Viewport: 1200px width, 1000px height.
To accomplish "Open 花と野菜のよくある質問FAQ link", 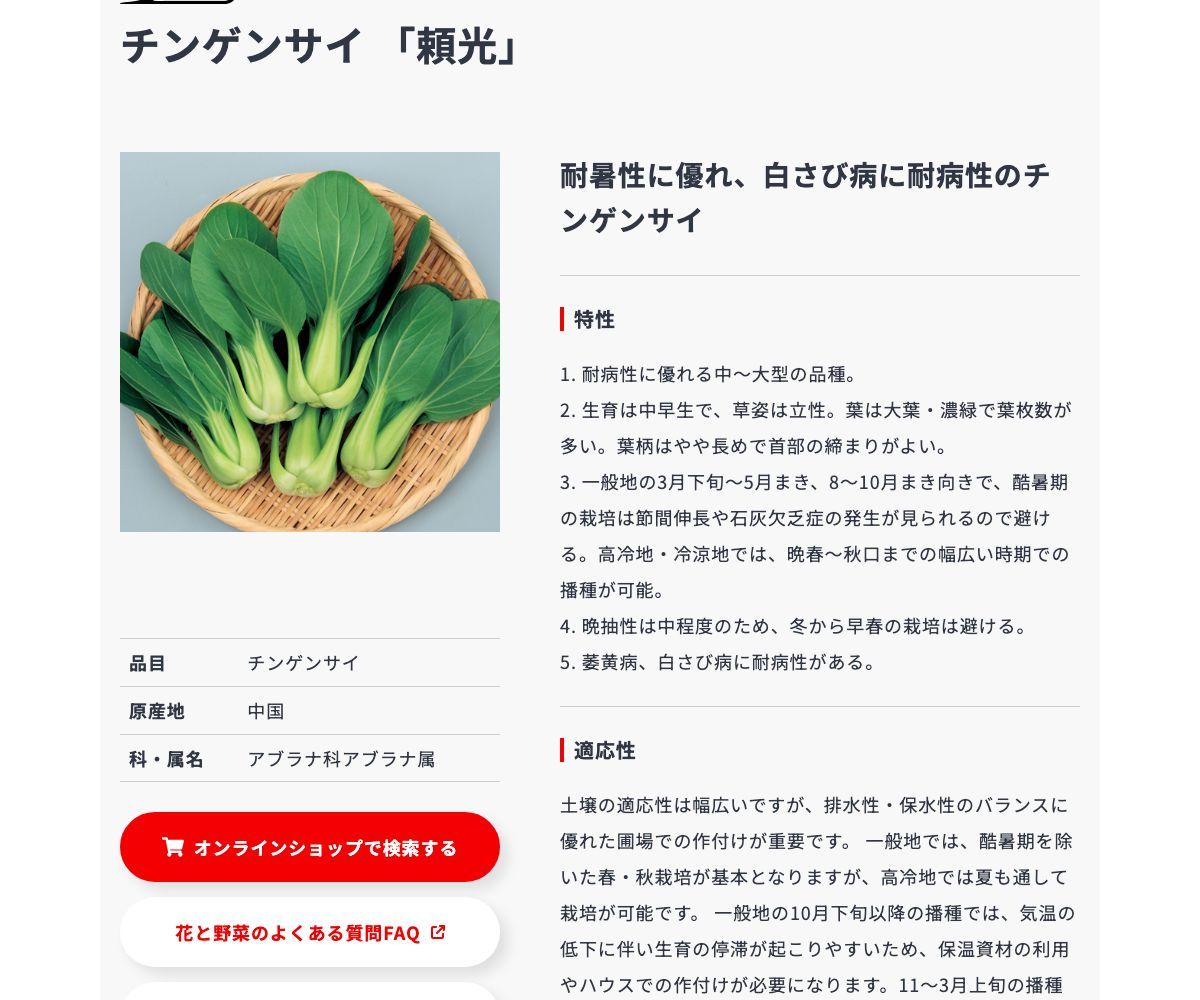I will (310, 933).
